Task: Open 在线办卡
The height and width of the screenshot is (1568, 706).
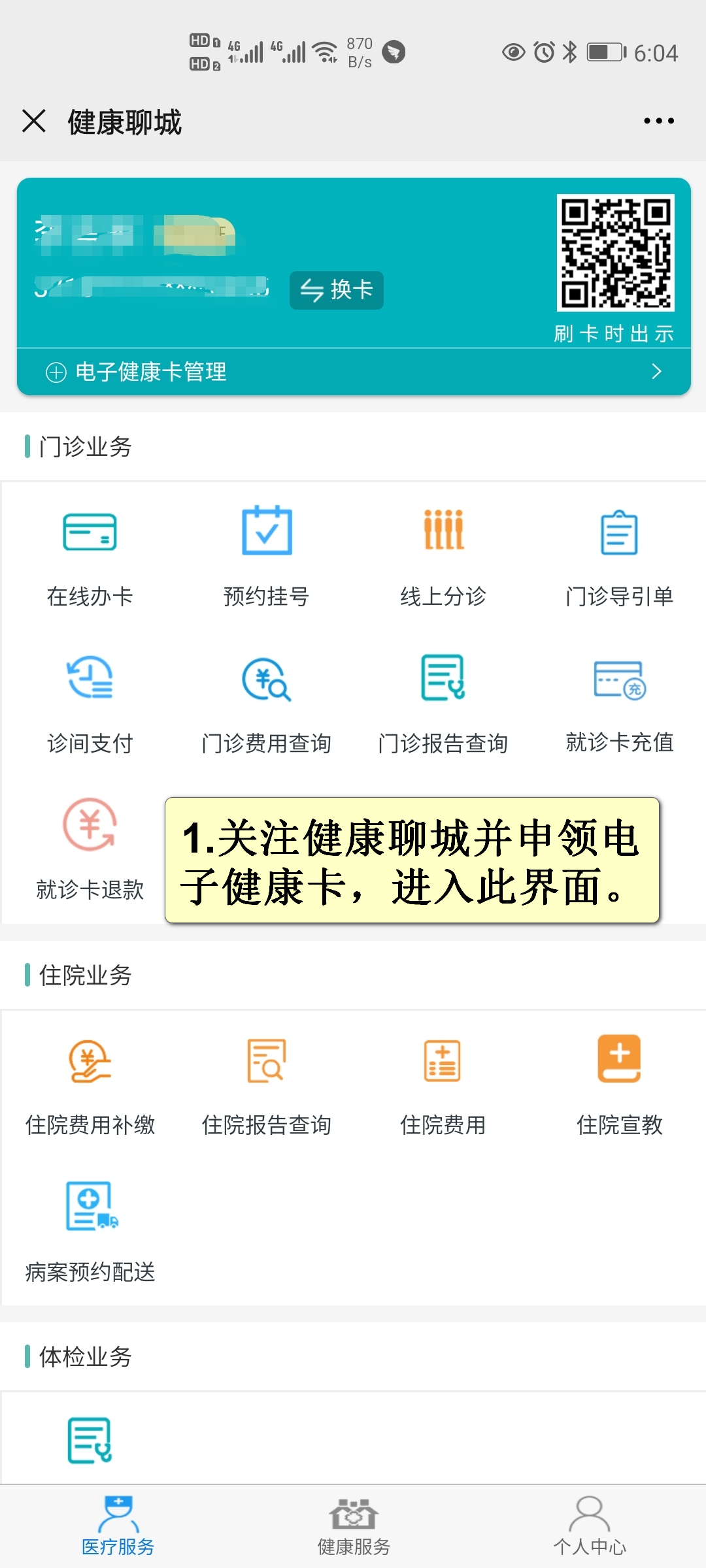Action: pyautogui.click(x=90, y=557)
